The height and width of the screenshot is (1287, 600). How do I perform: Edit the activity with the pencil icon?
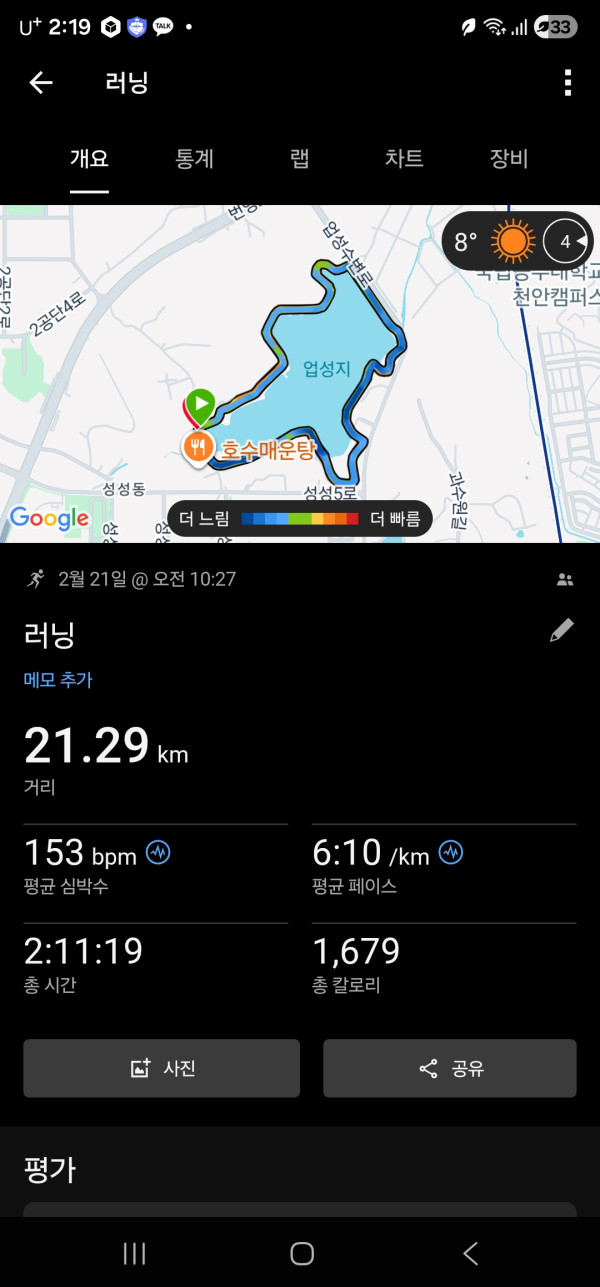coord(562,630)
